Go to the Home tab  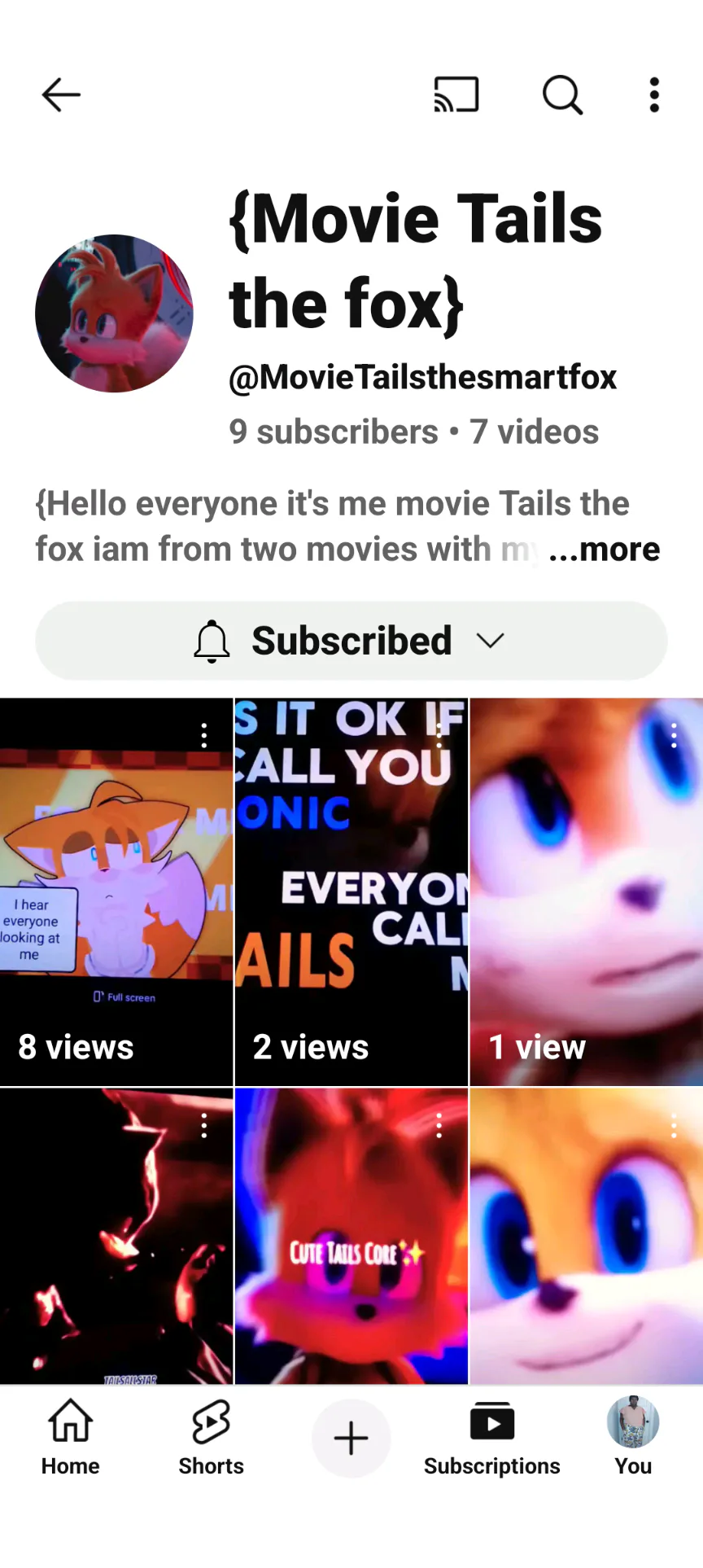[x=71, y=1438]
